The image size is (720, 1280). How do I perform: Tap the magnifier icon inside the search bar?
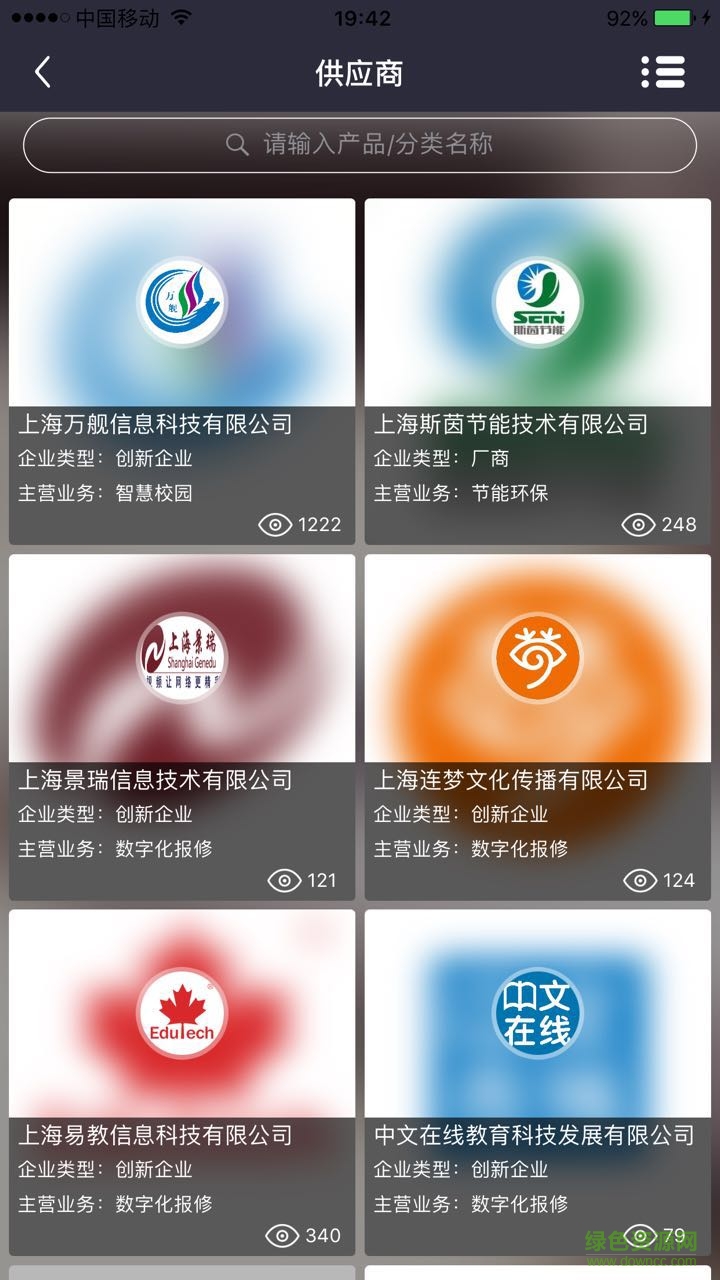pyautogui.click(x=238, y=144)
